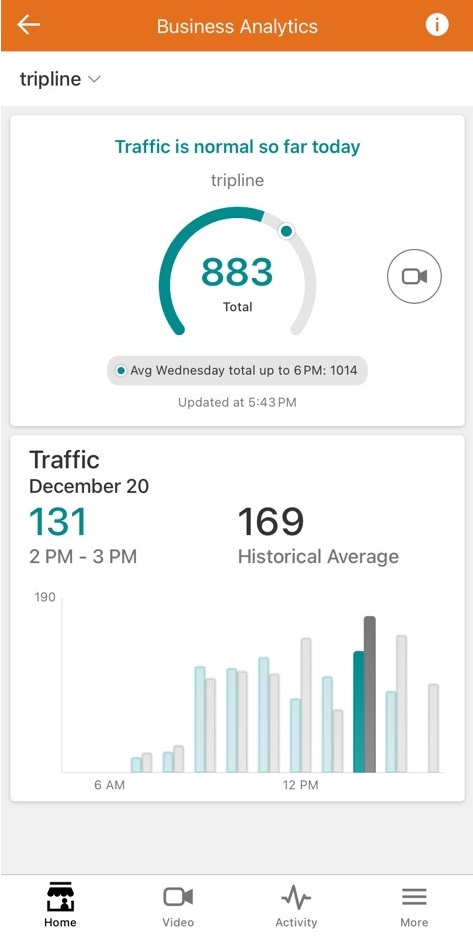Open the Activity tab
The width and height of the screenshot is (473, 944).
(296, 905)
